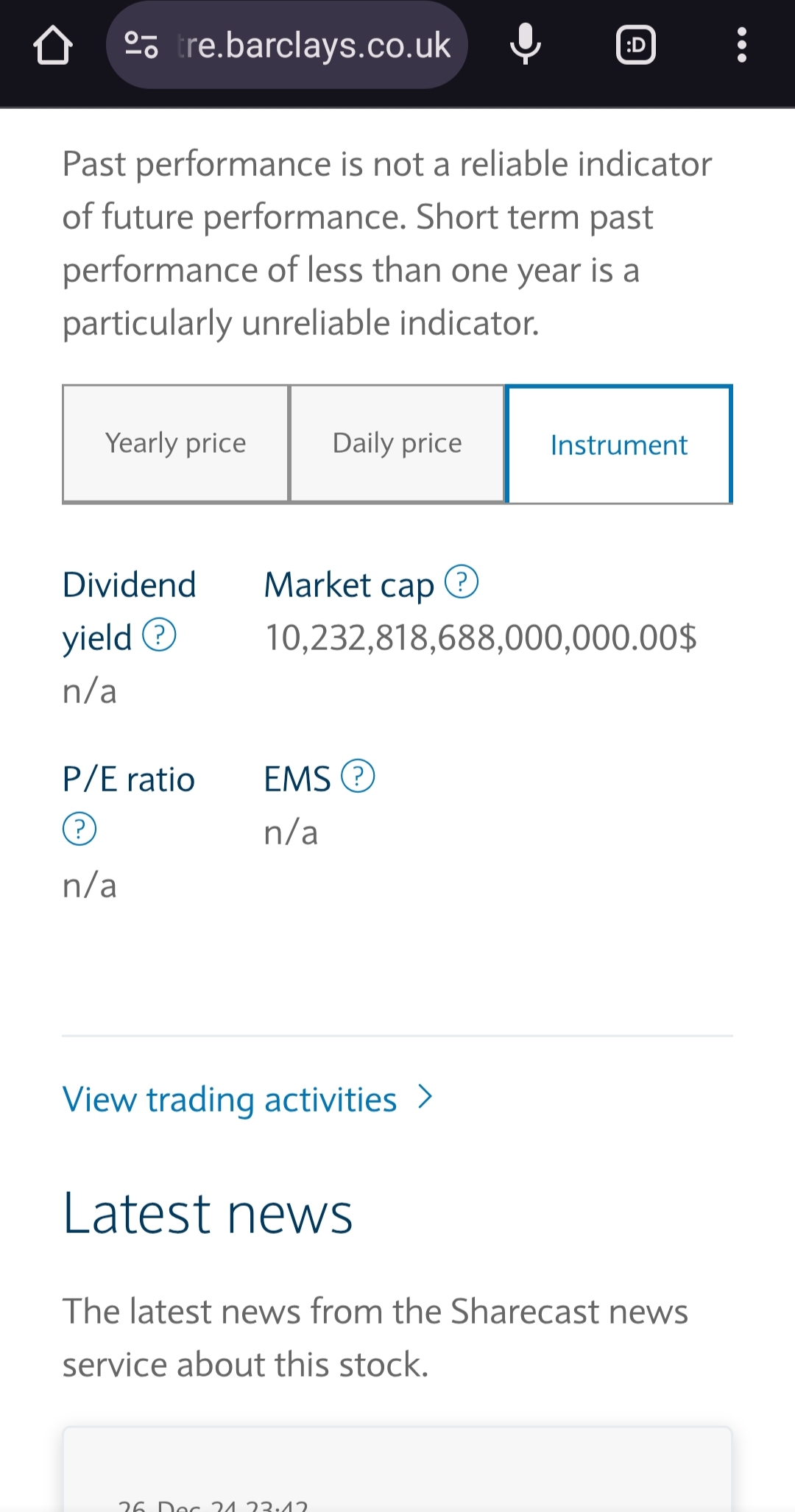The height and width of the screenshot is (1512, 795).
Task: Switch to the Daily price tab
Action: pos(397,443)
